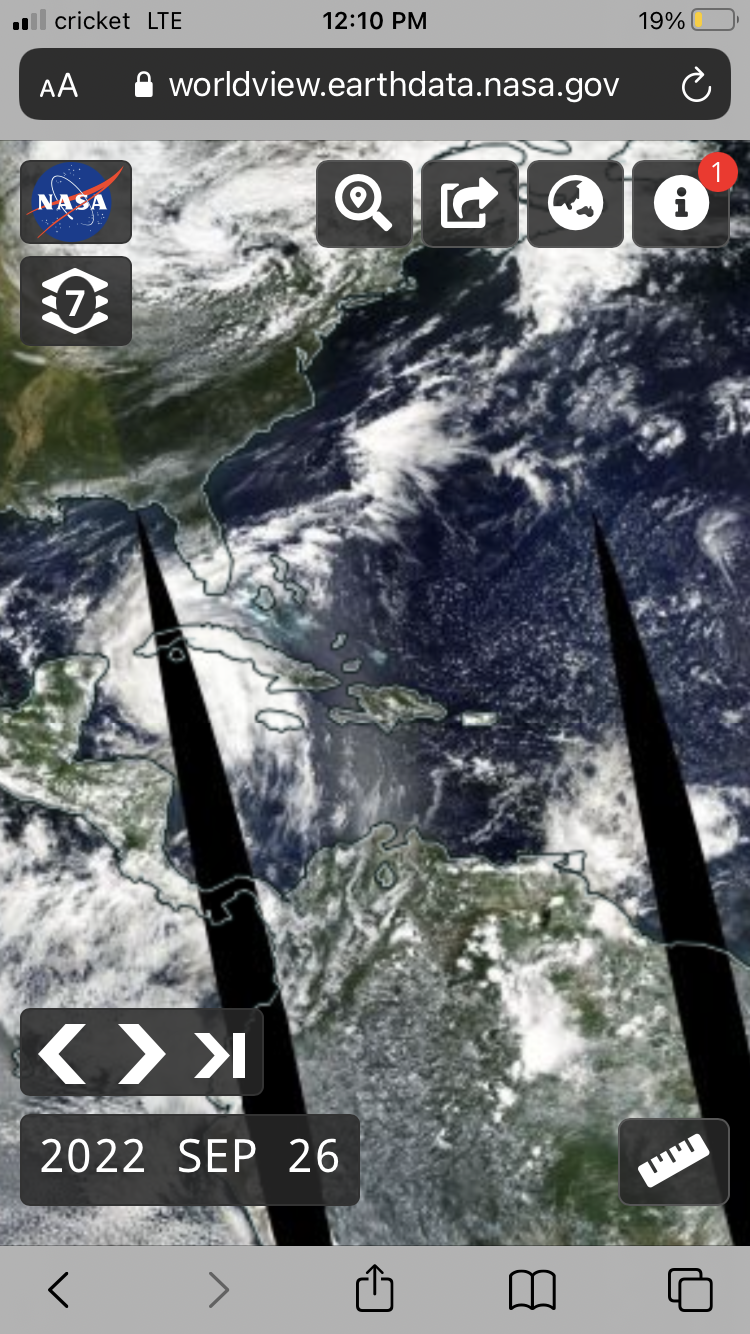Go back to the previous day
750x1334 pixels.
pyautogui.click(x=62, y=1052)
